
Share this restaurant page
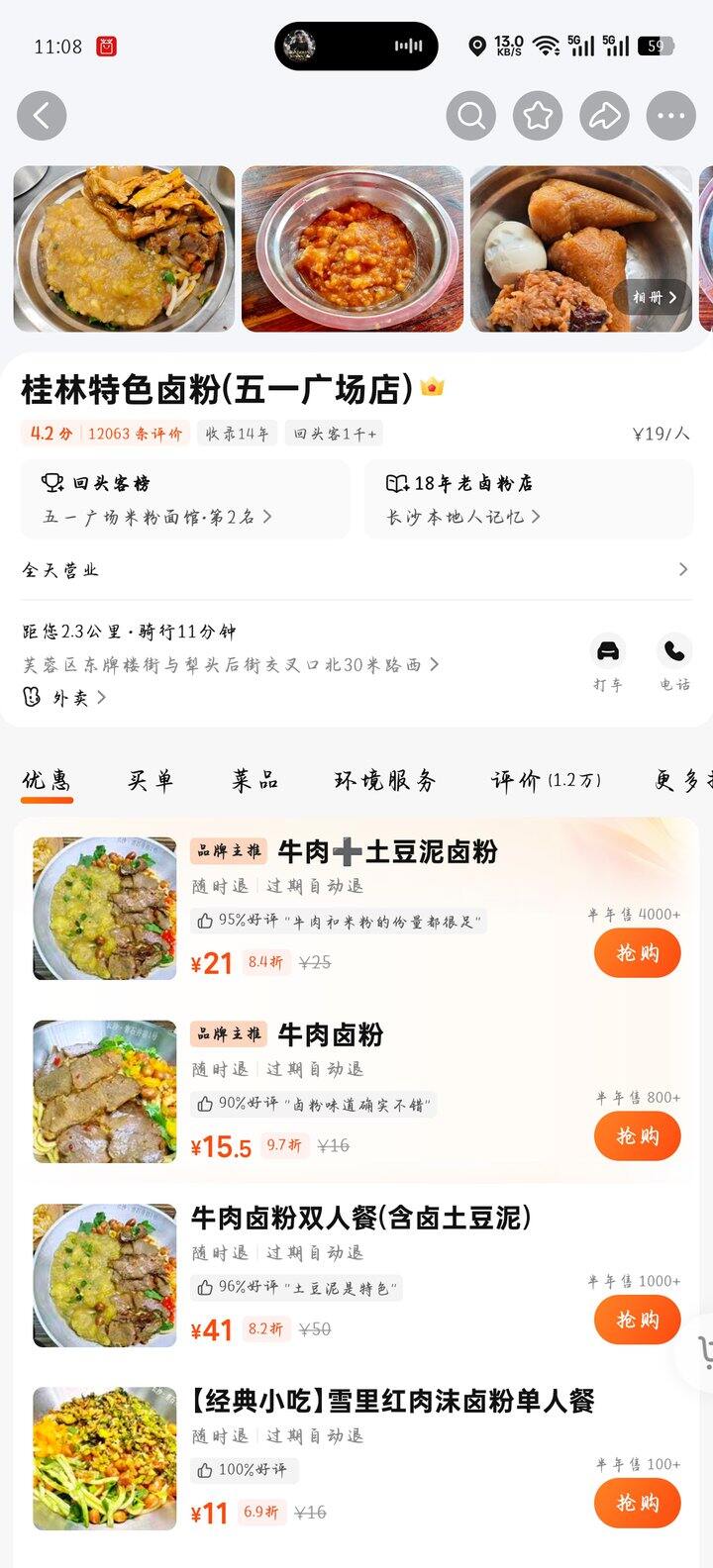pos(605,116)
